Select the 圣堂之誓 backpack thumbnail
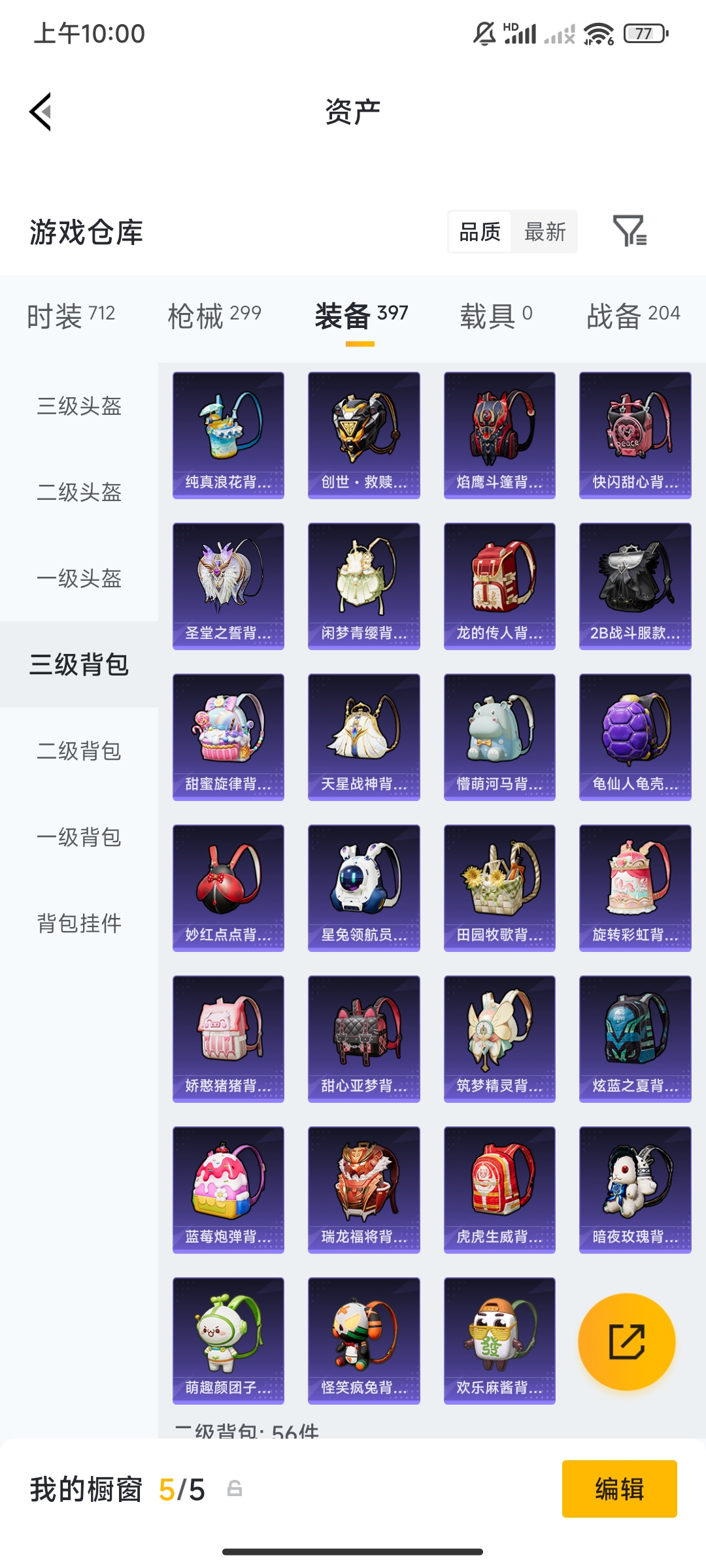 pyautogui.click(x=227, y=585)
